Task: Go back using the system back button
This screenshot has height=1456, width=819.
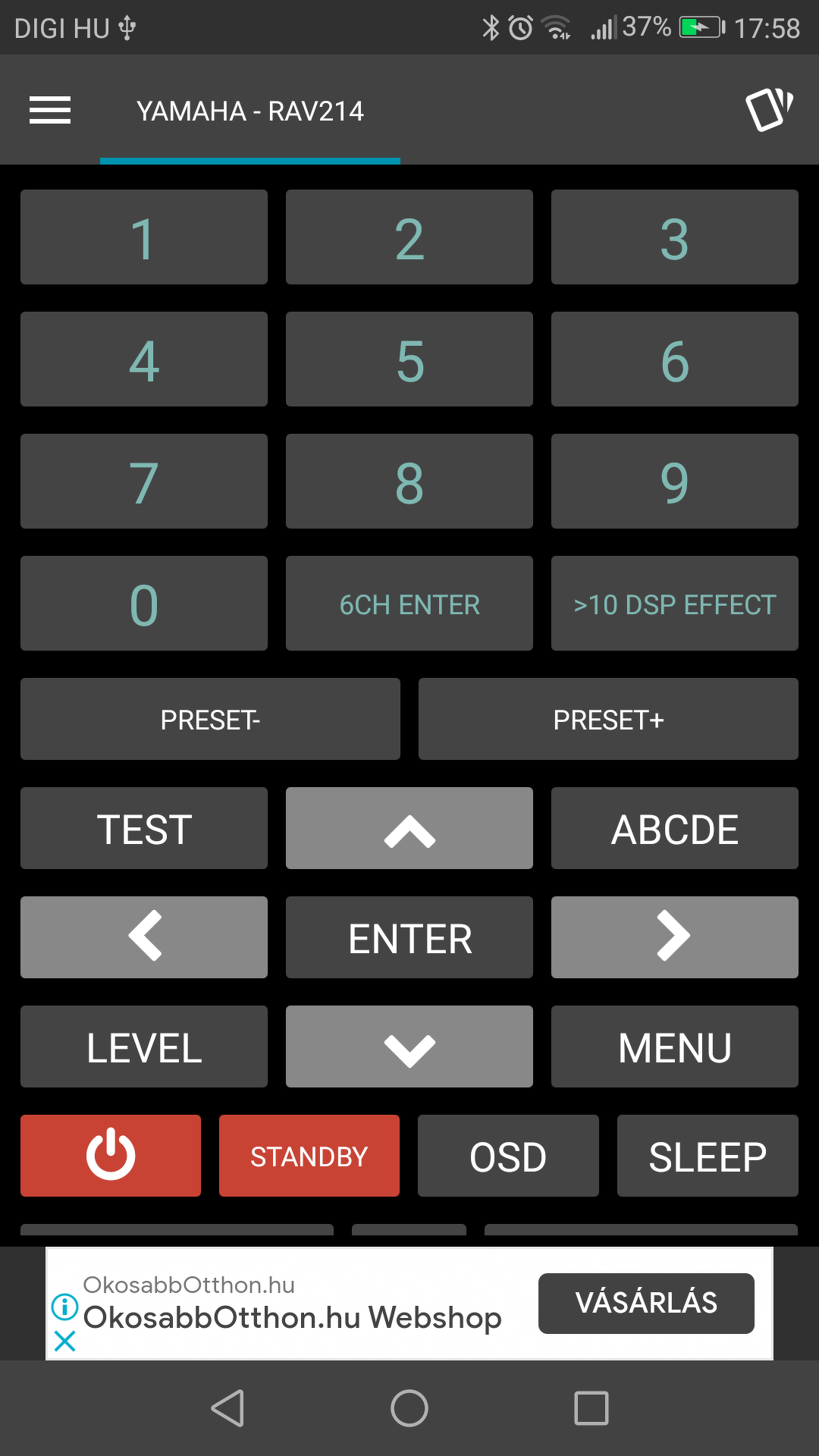Action: tap(227, 1408)
